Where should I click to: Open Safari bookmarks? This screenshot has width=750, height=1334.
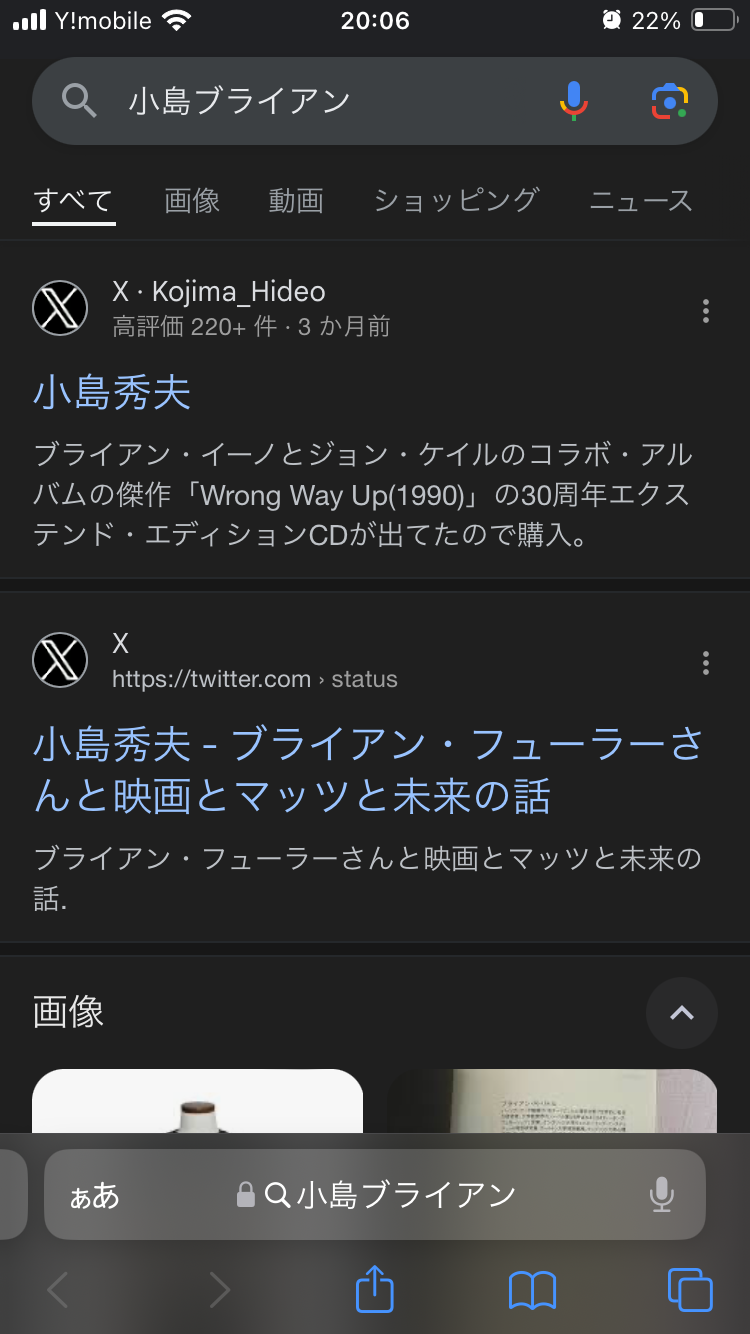coord(532,1290)
